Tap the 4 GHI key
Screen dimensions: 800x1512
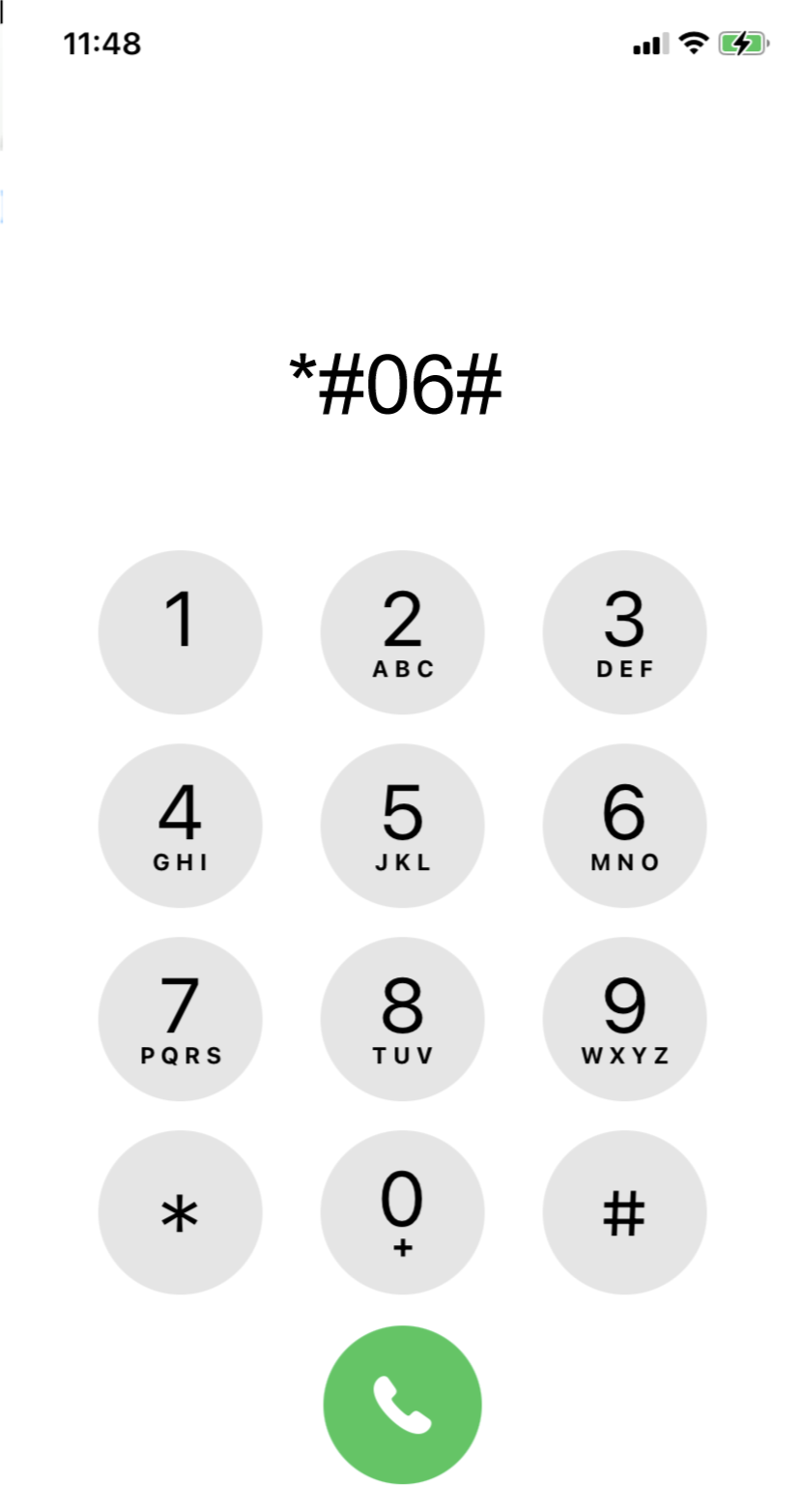(181, 826)
